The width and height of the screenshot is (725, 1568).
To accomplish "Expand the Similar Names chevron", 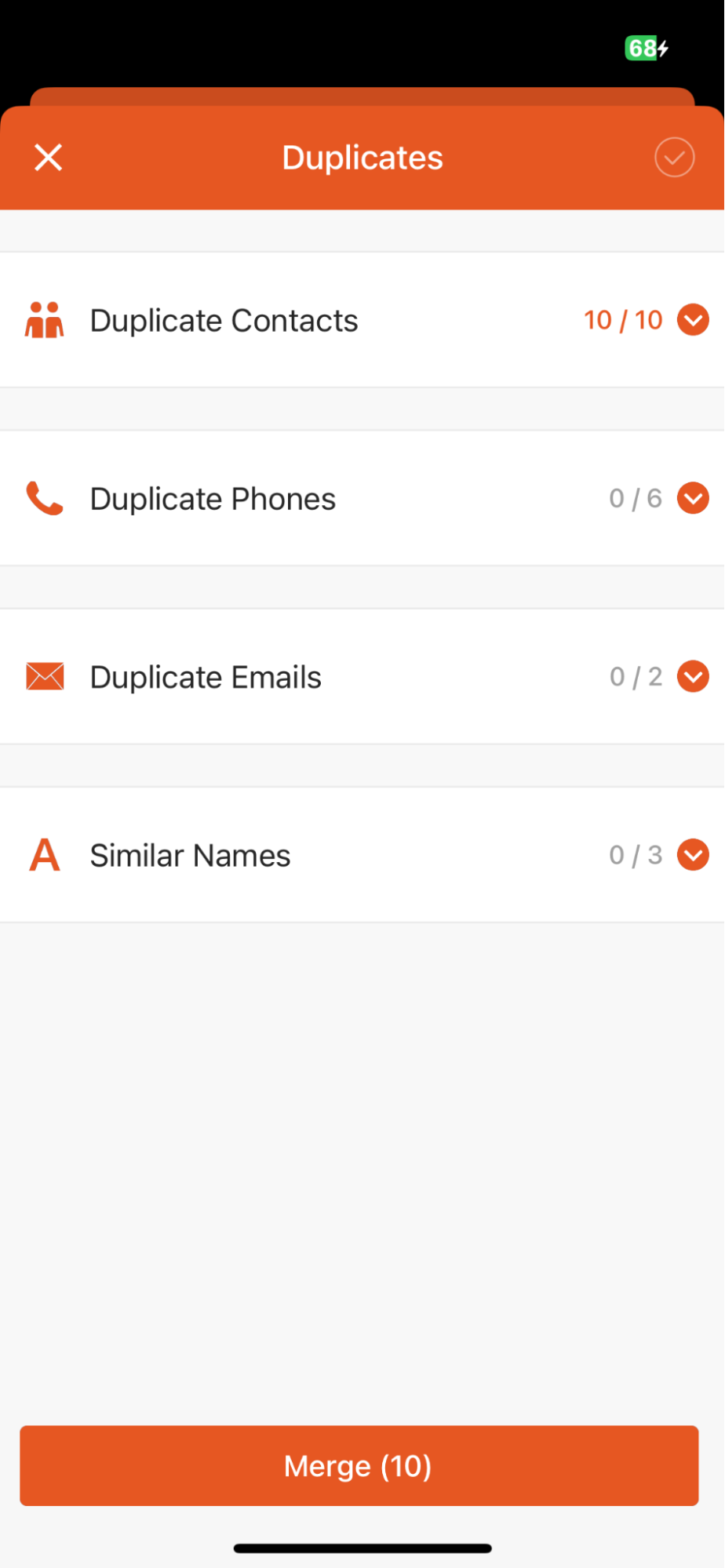I will pos(693,855).
